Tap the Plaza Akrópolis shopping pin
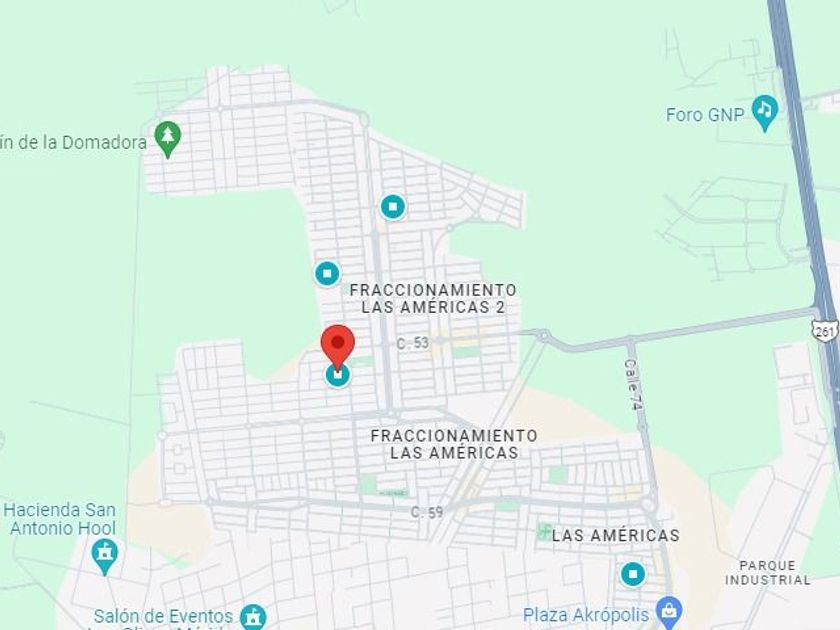840x630 pixels. point(669,613)
